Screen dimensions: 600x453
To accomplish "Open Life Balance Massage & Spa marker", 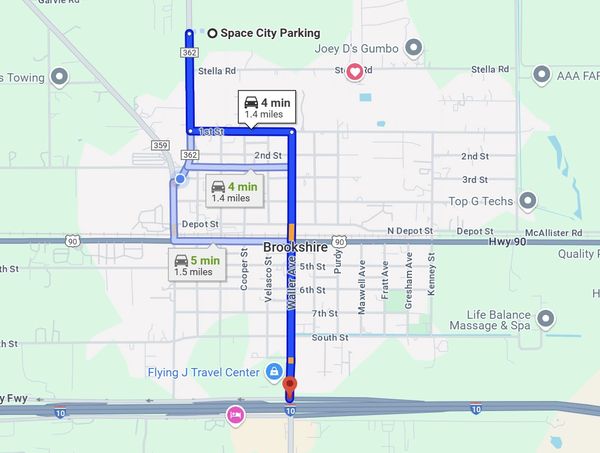I will (x=546, y=319).
